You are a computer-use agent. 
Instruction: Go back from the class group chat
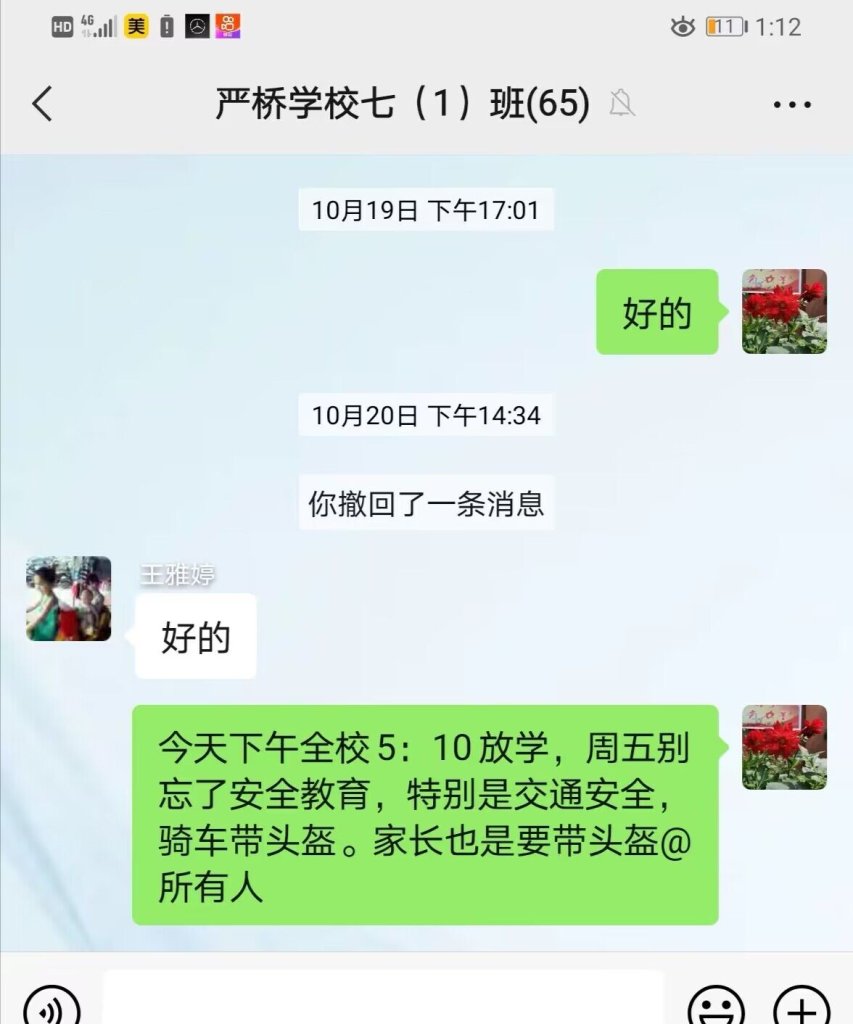[42, 104]
